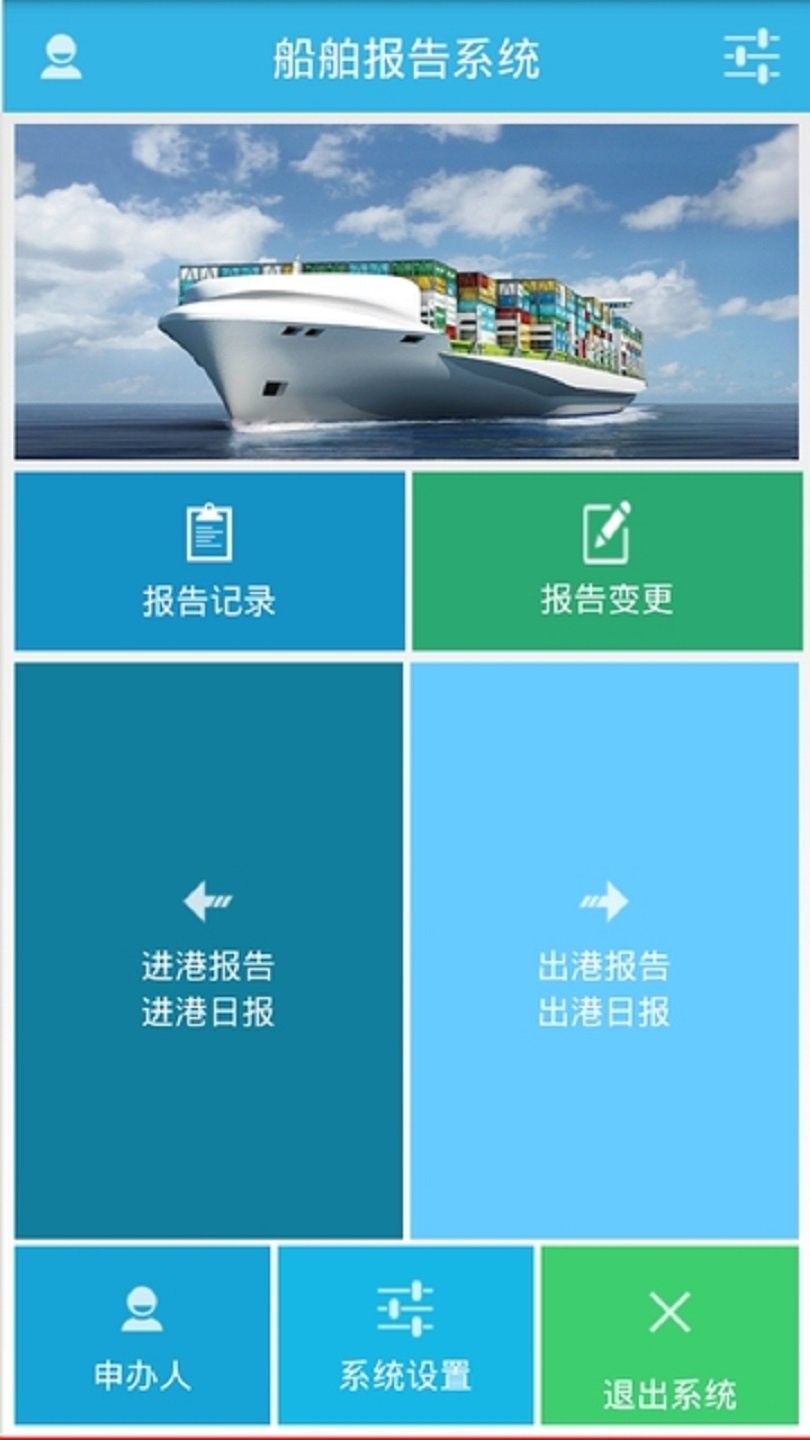Image resolution: width=810 pixels, height=1440 pixels.
Task: Tap 退出系统 to exit
Action: 670,1334
